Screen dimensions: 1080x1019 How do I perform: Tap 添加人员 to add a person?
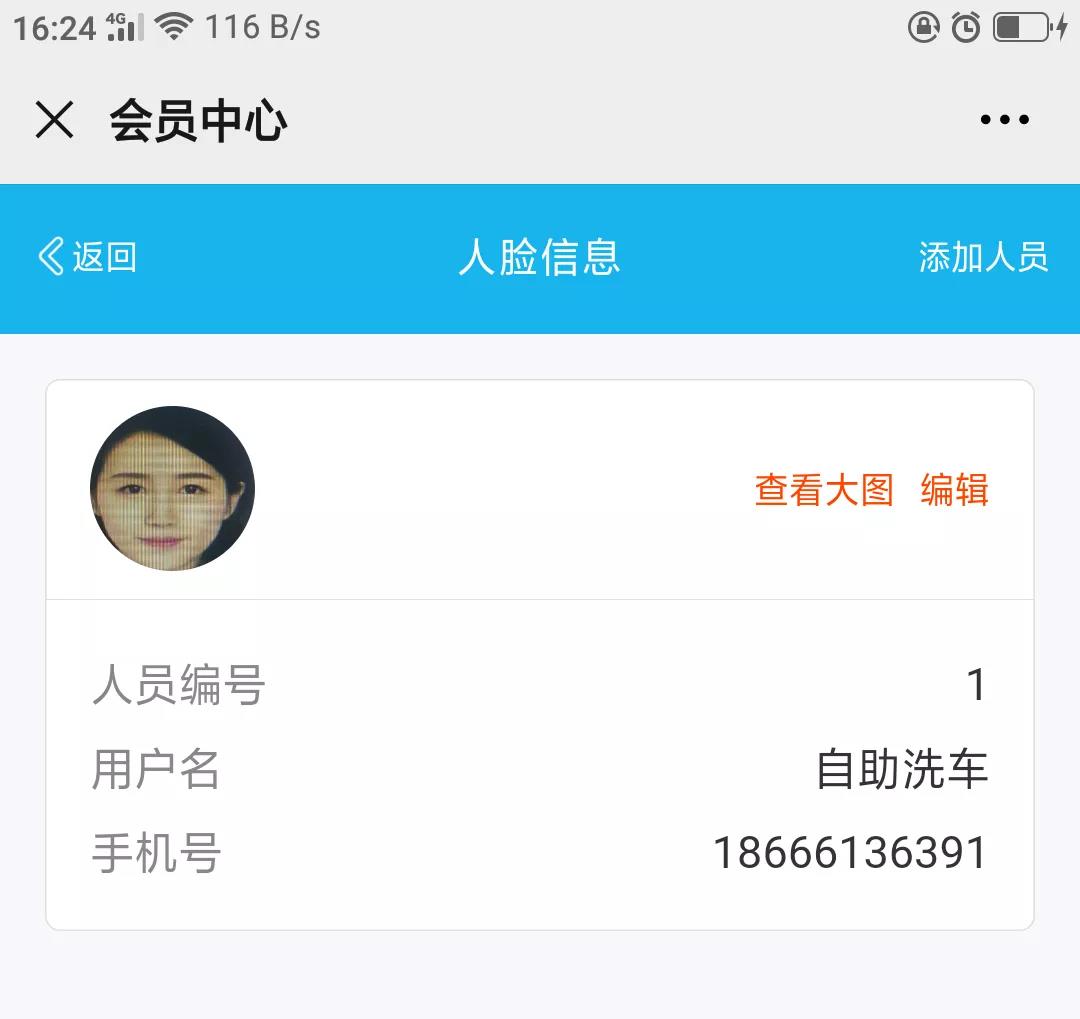coord(983,257)
